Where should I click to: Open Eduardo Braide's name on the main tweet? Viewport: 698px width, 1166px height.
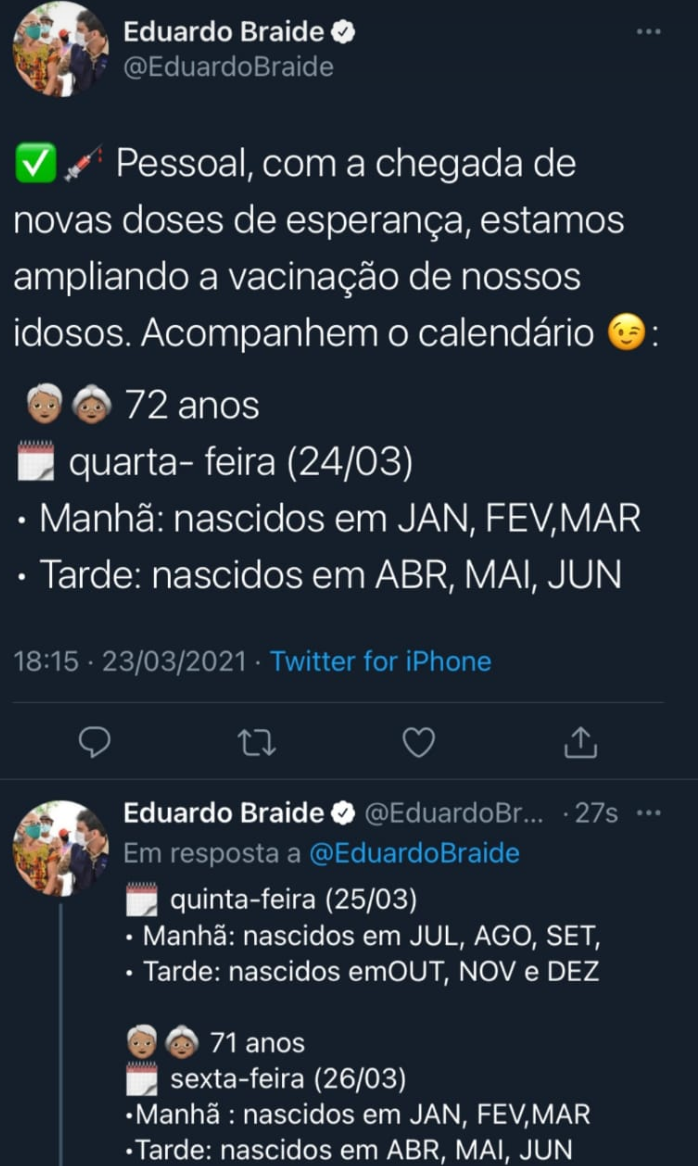click(x=224, y=32)
